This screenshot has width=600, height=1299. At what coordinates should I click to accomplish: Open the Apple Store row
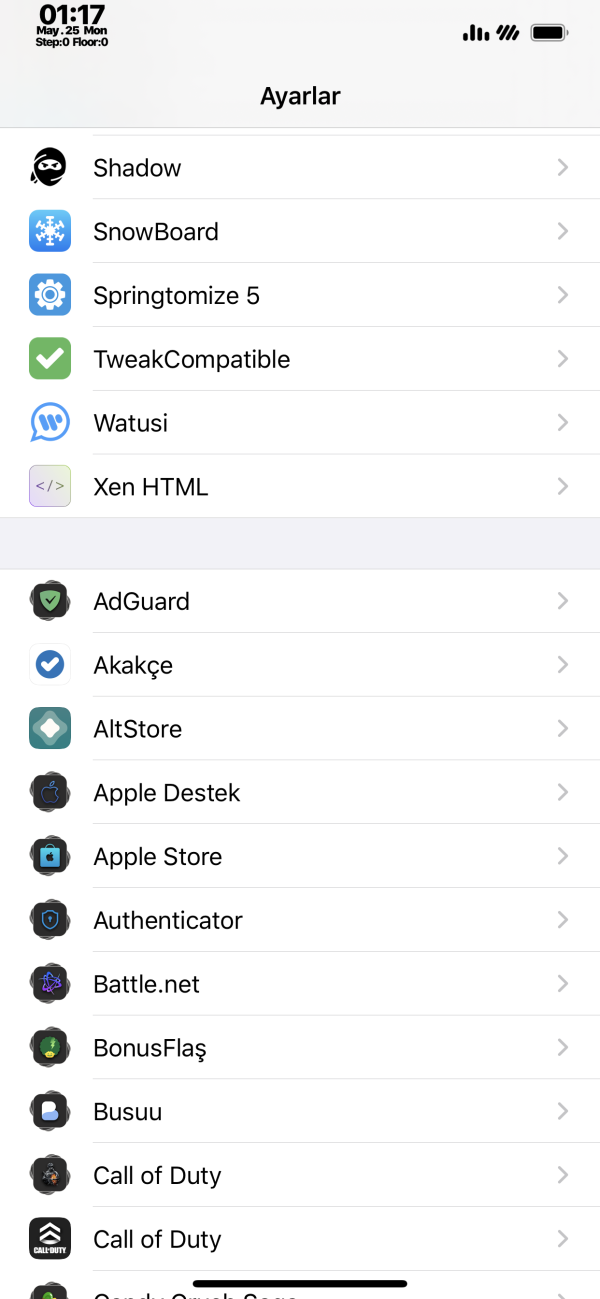tap(300, 857)
